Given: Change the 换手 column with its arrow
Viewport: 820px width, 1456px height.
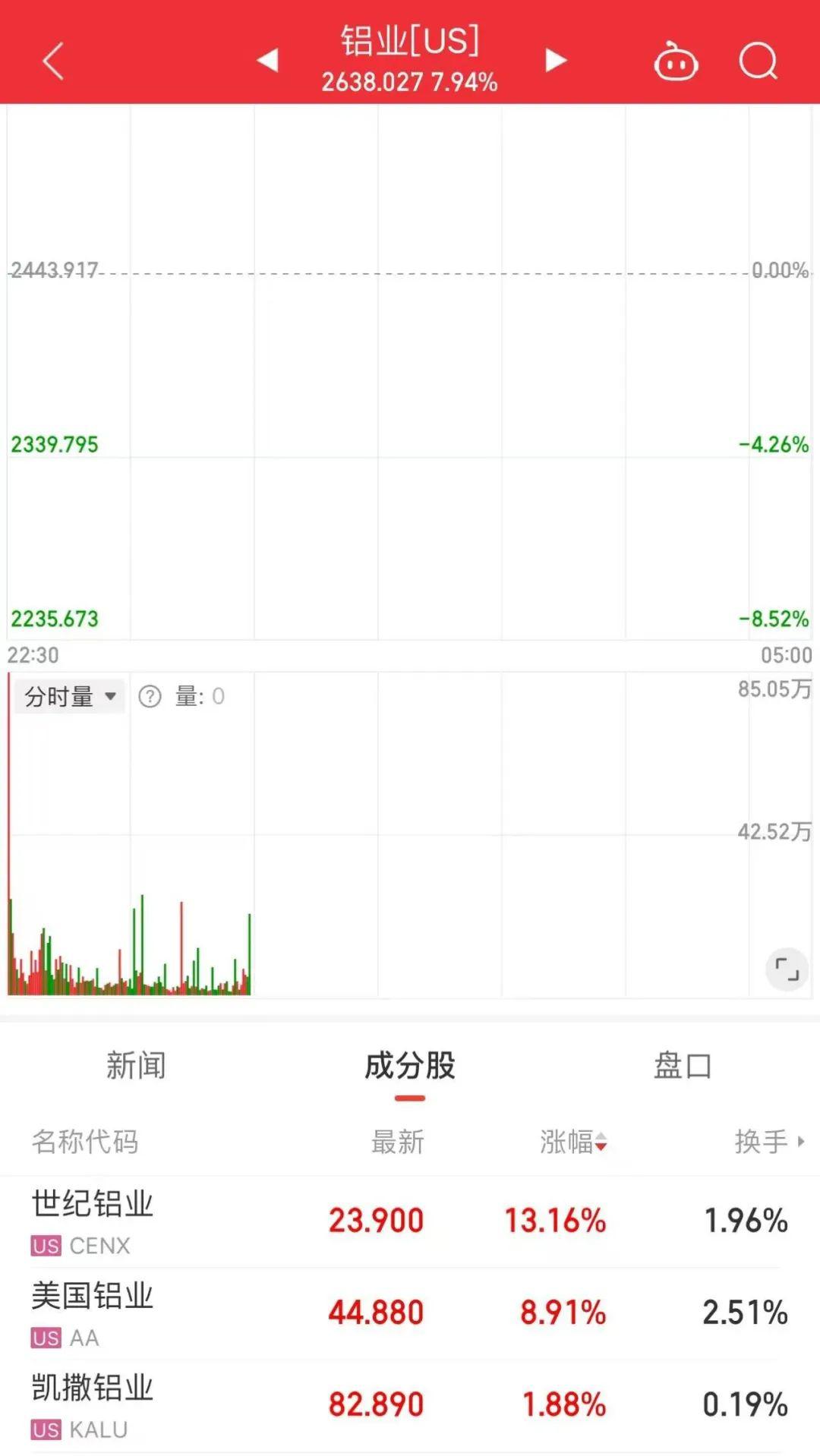Looking at the screenshot, I should click(x=768, y=1142).
